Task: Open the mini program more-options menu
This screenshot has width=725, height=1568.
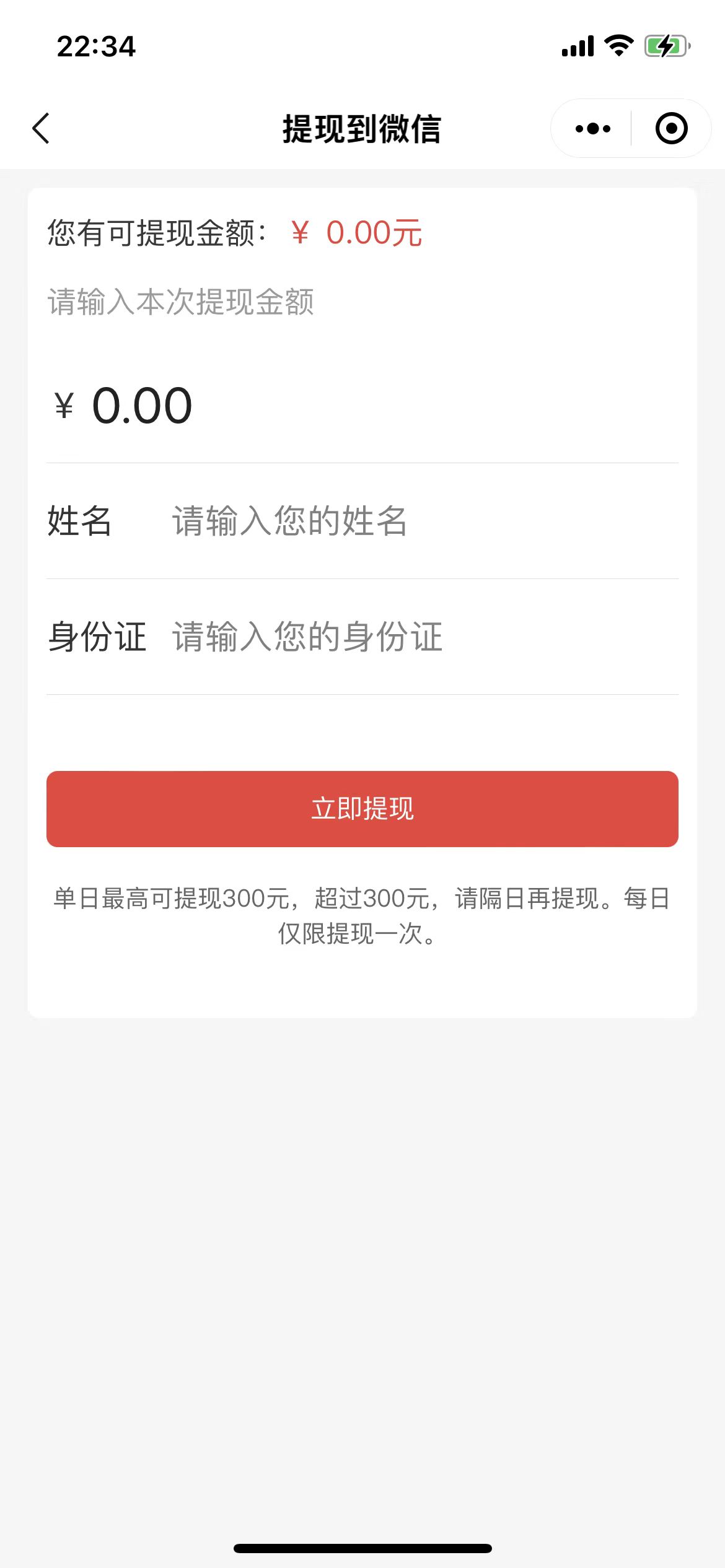Action: coord(592,129)
